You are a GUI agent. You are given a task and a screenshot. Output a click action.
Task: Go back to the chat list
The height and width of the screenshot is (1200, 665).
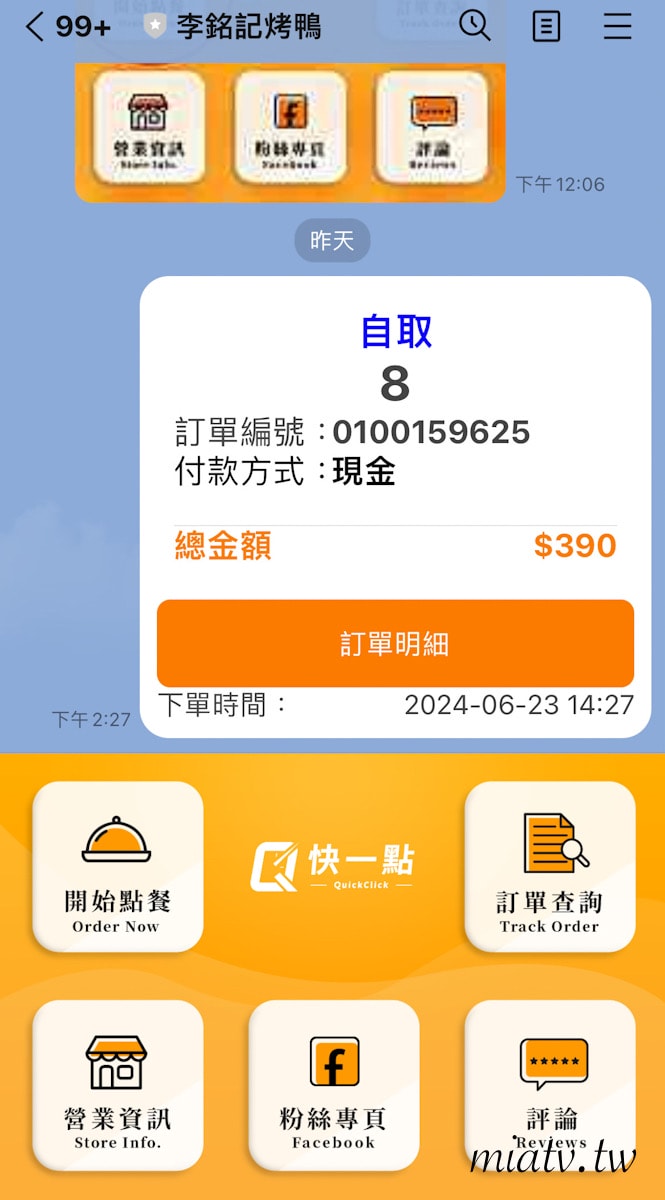[x=35, y=27]
